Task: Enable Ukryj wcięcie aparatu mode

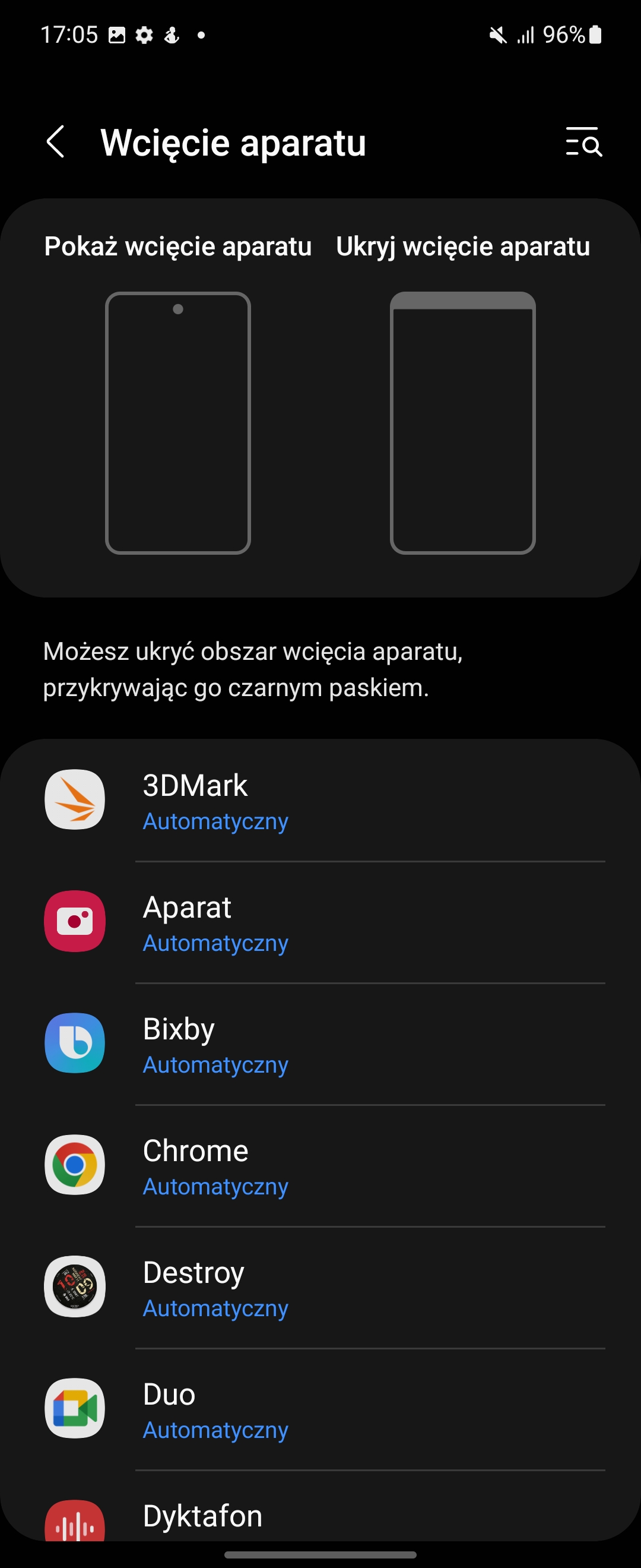Action: tap(462, 246)
